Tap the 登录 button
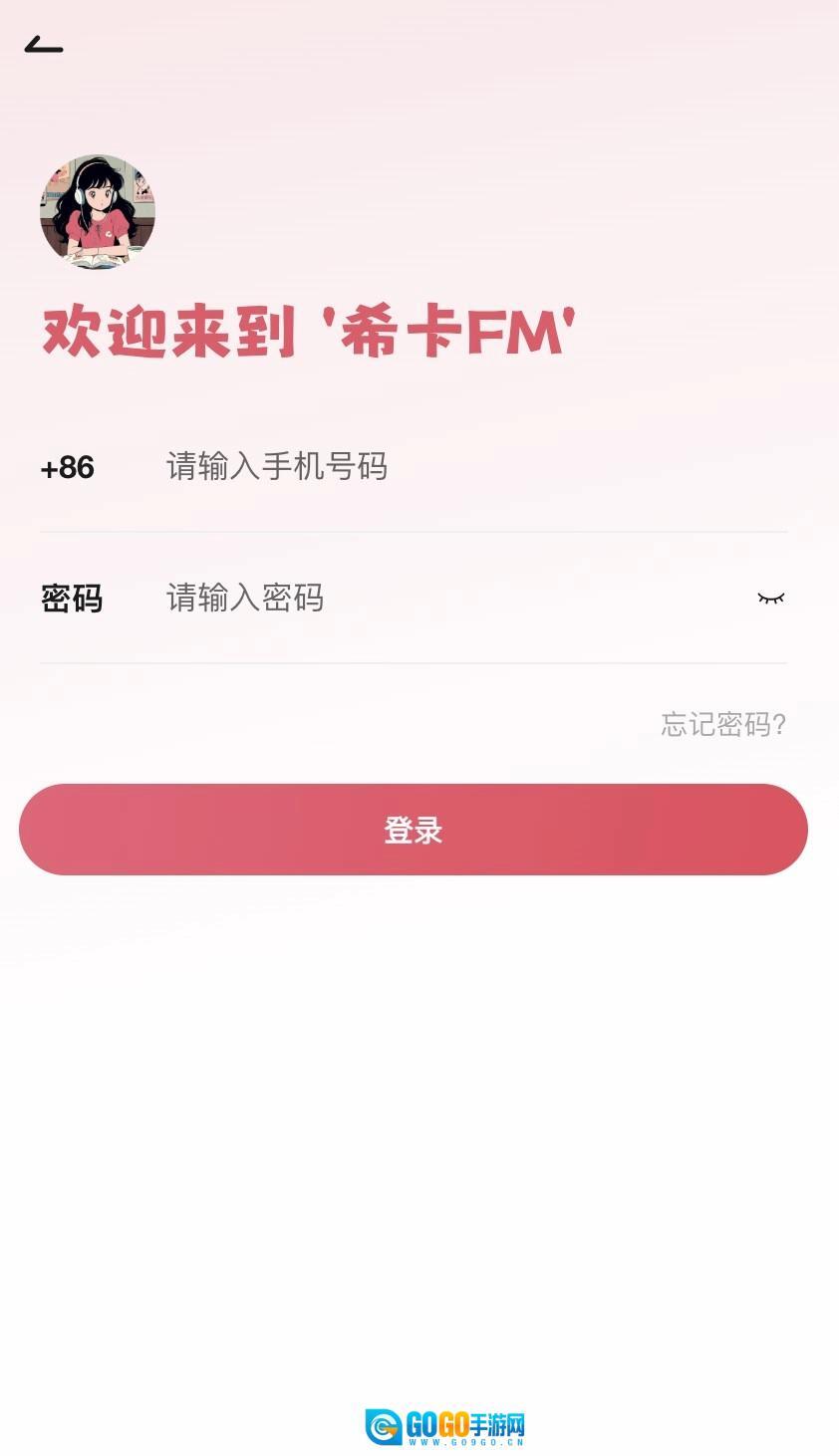Viewport: 839px width, 1456px height. [414, 830]
